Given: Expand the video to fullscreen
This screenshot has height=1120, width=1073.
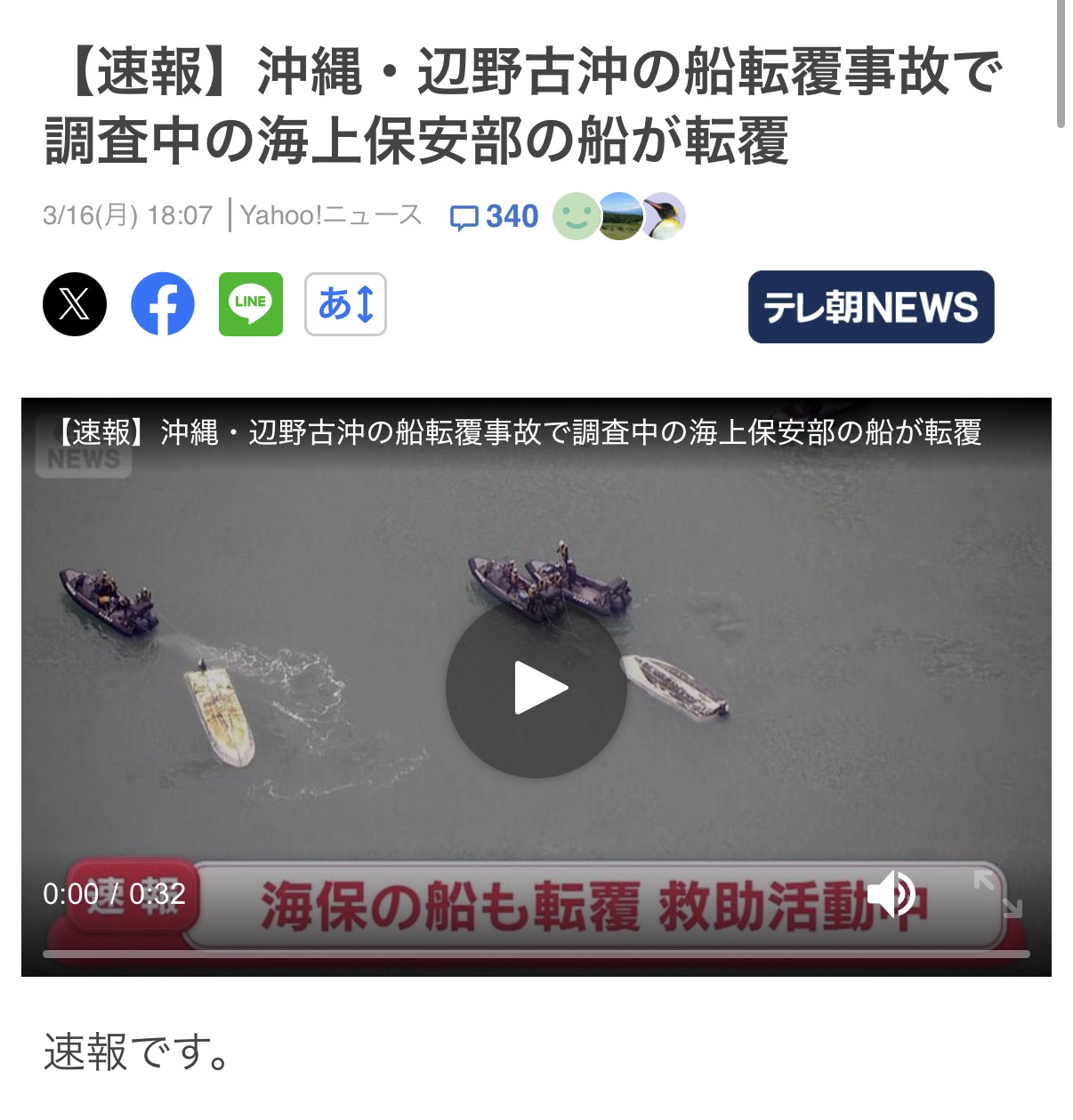Looking at the screenshot, I should coord(997,893).
